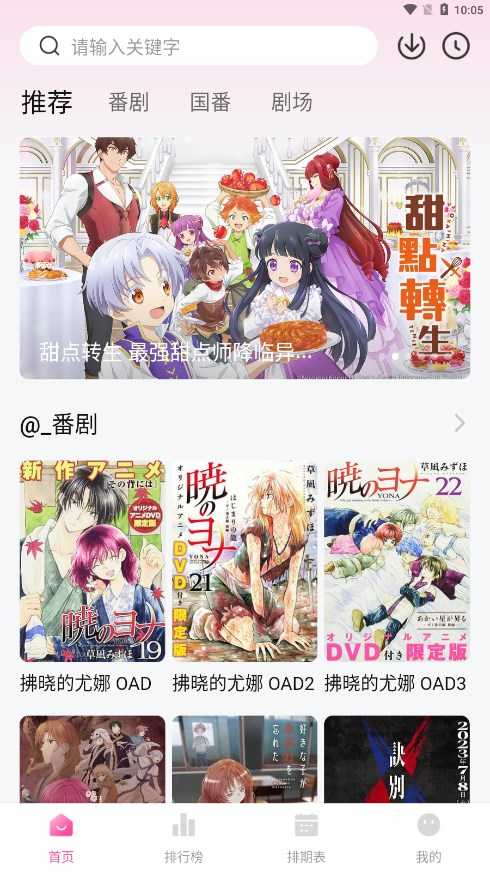Image resolution: width=490 pixels, height=872 pixels.
Task: Switch to the 剧场 tab
Action: [291, 102]
